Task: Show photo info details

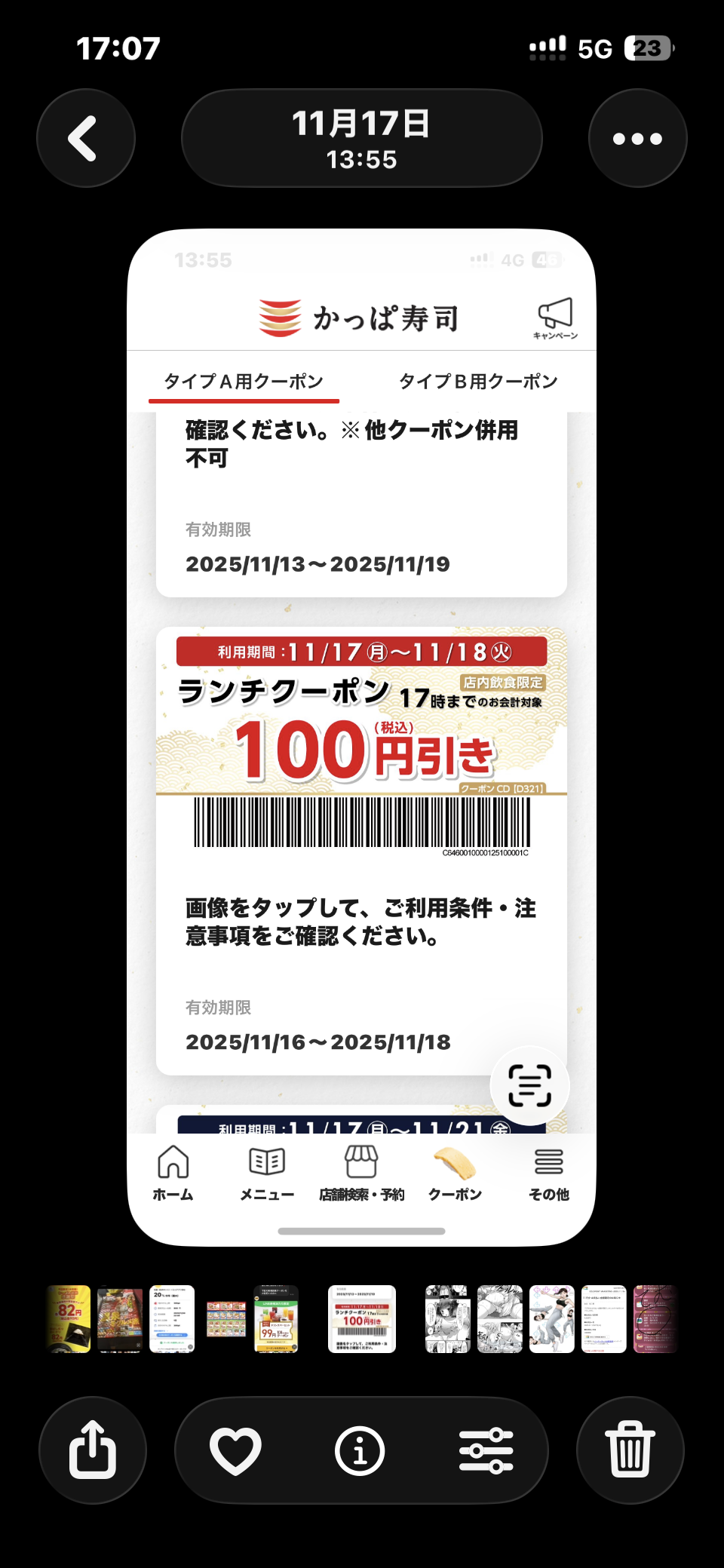Action: click(x=360, y=1450)
